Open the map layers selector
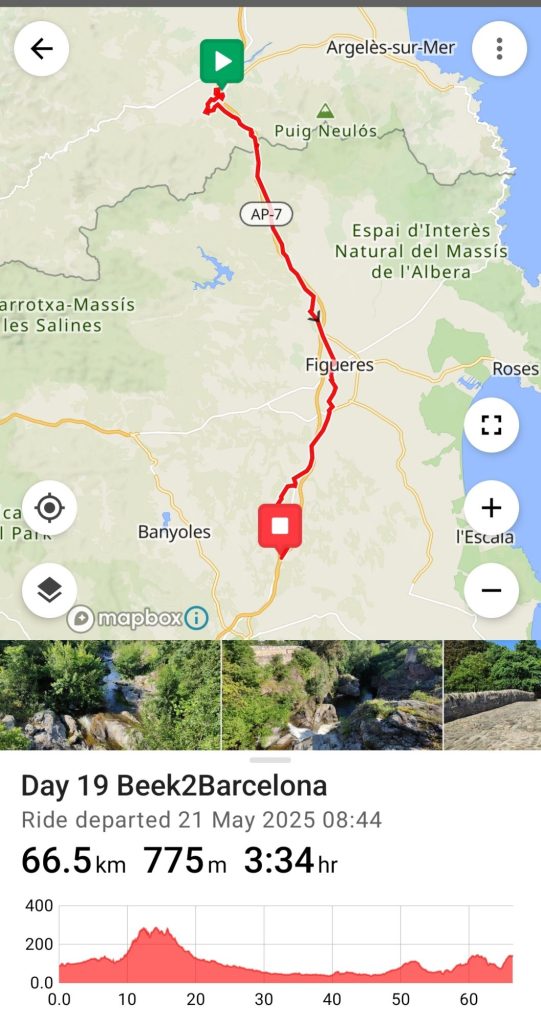This screenshot has height=1024, width=541. (x=50, y=590)
